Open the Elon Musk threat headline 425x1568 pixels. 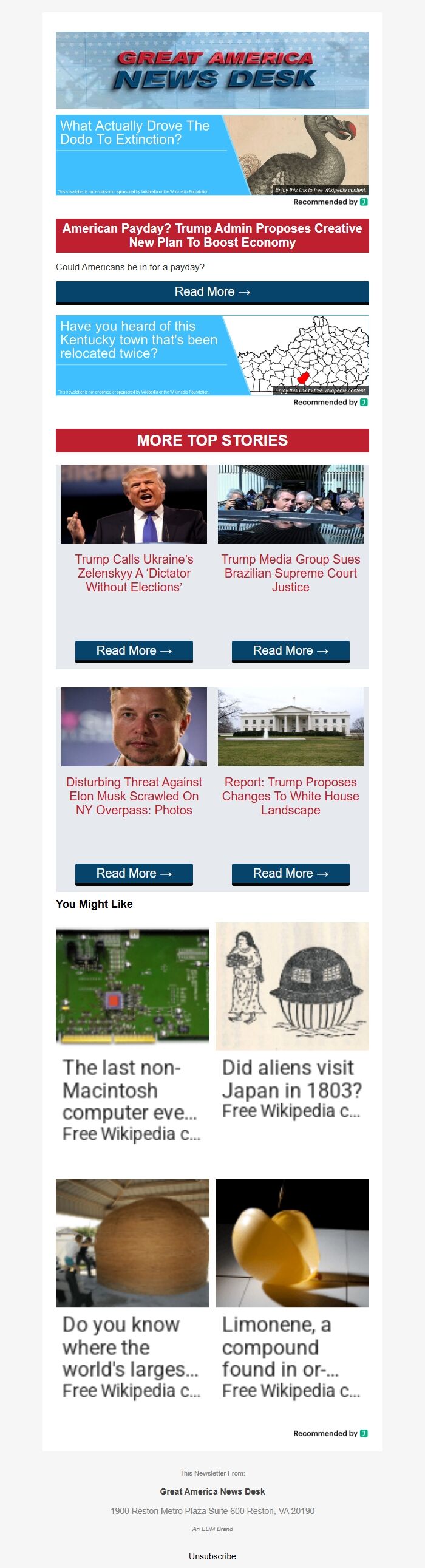134,796
